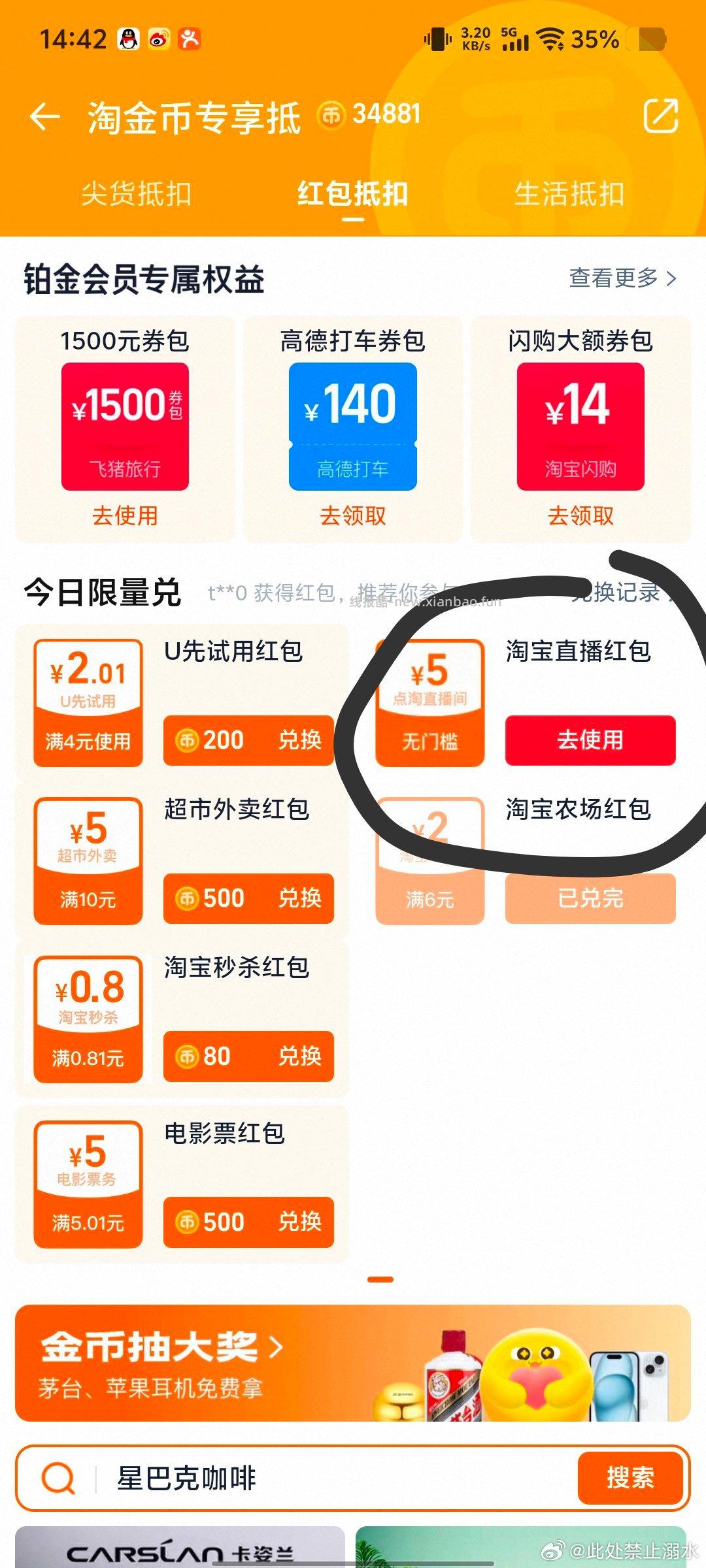Click the gold coin icon beside 34881
This screenshot has width=706, height=1568.
[x=332, y=114]
